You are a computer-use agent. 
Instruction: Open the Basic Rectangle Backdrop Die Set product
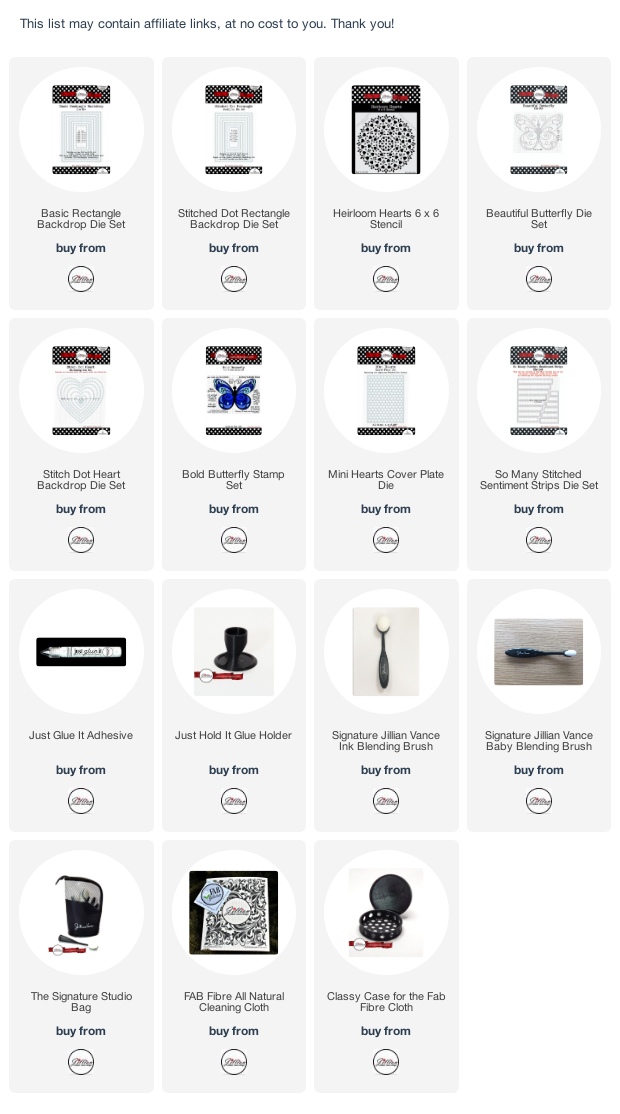(x=81, y=219)
